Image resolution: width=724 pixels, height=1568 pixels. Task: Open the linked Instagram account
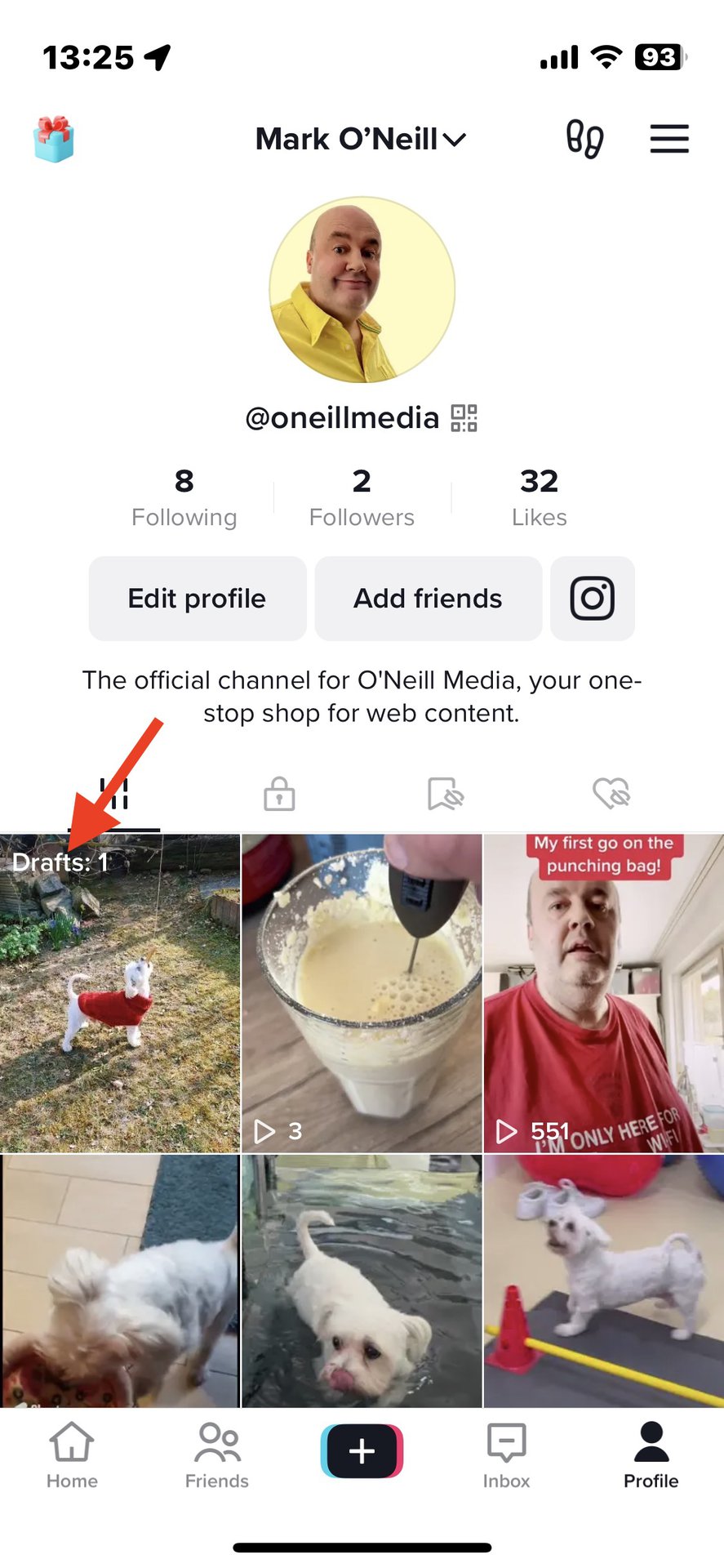click(x=593, y=599)
